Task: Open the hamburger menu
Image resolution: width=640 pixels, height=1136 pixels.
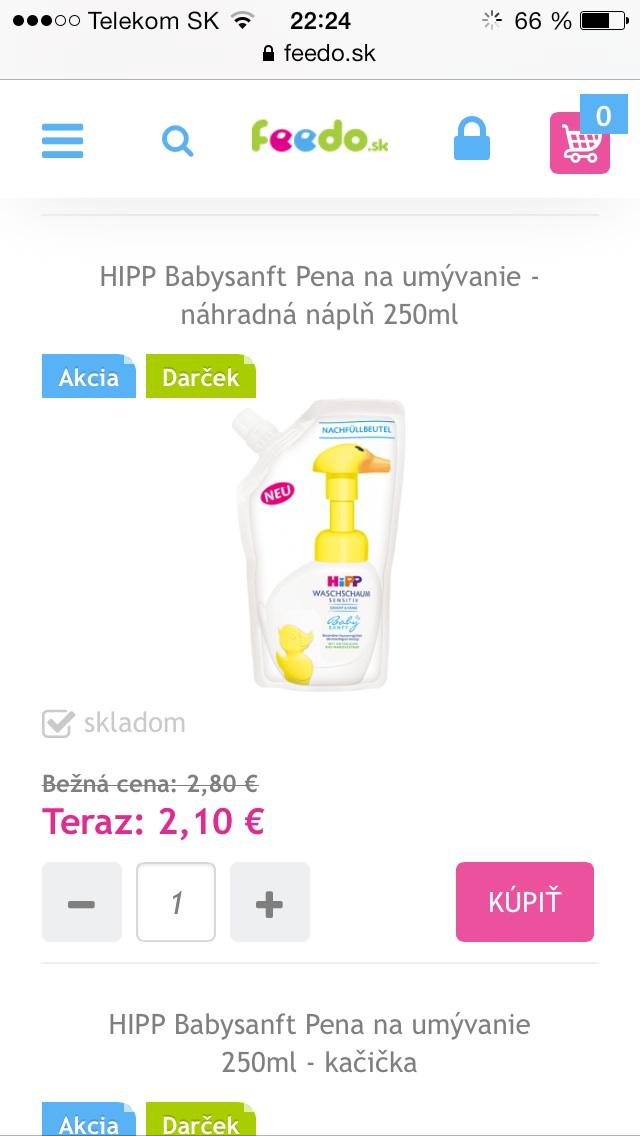Action: click(63, 141)
